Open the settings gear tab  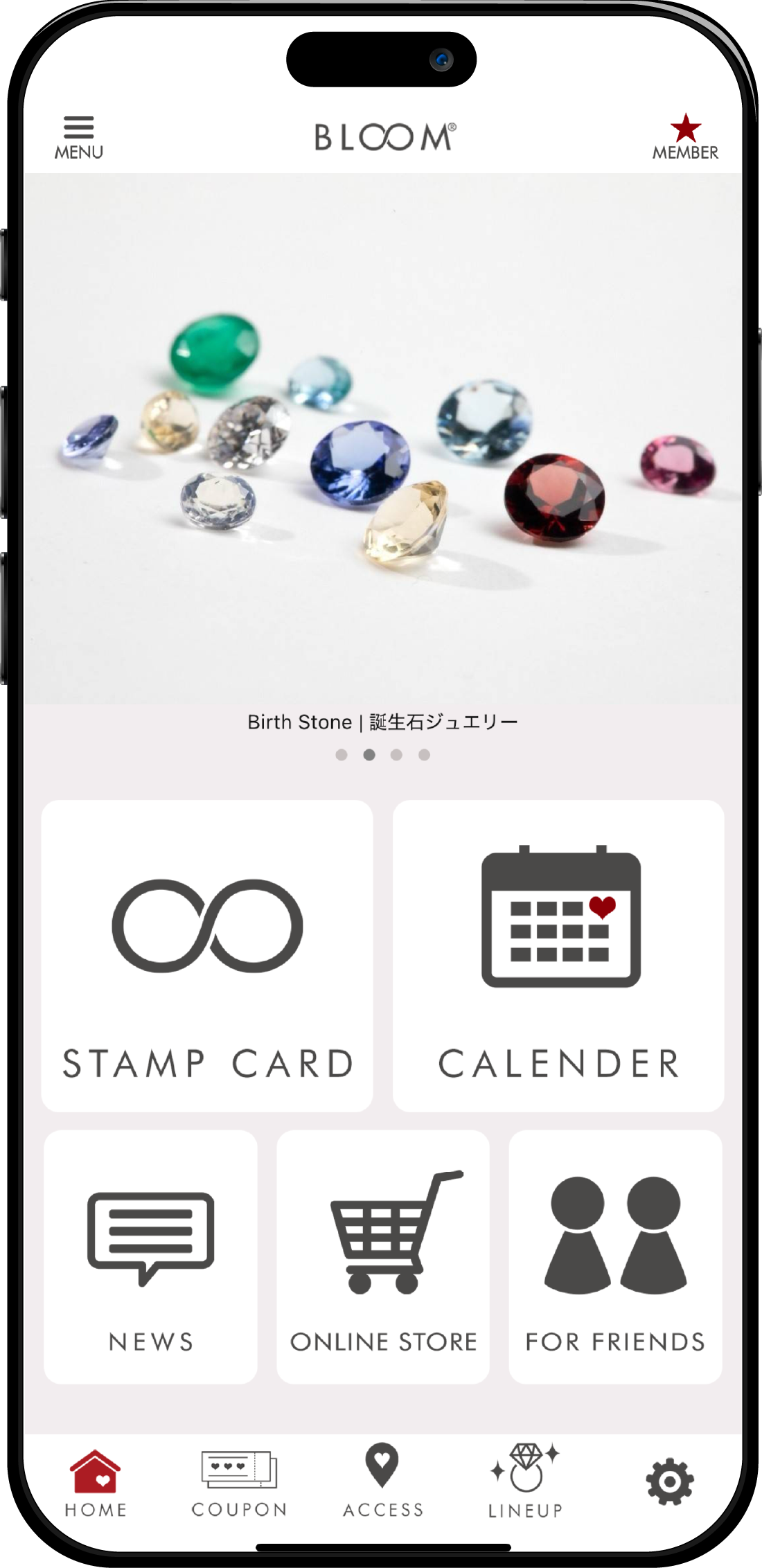click(669, 1482)
